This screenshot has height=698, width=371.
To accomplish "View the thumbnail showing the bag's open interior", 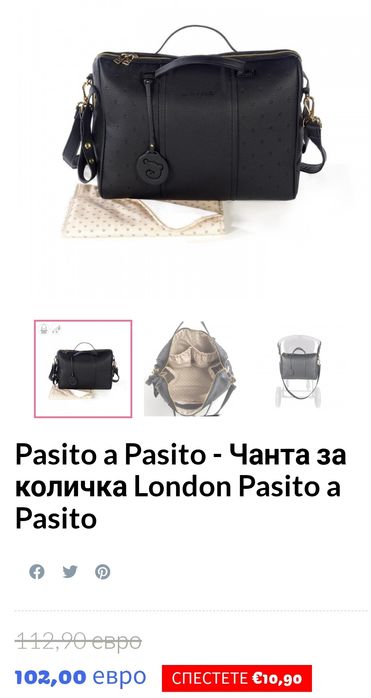I will (191, 369).
